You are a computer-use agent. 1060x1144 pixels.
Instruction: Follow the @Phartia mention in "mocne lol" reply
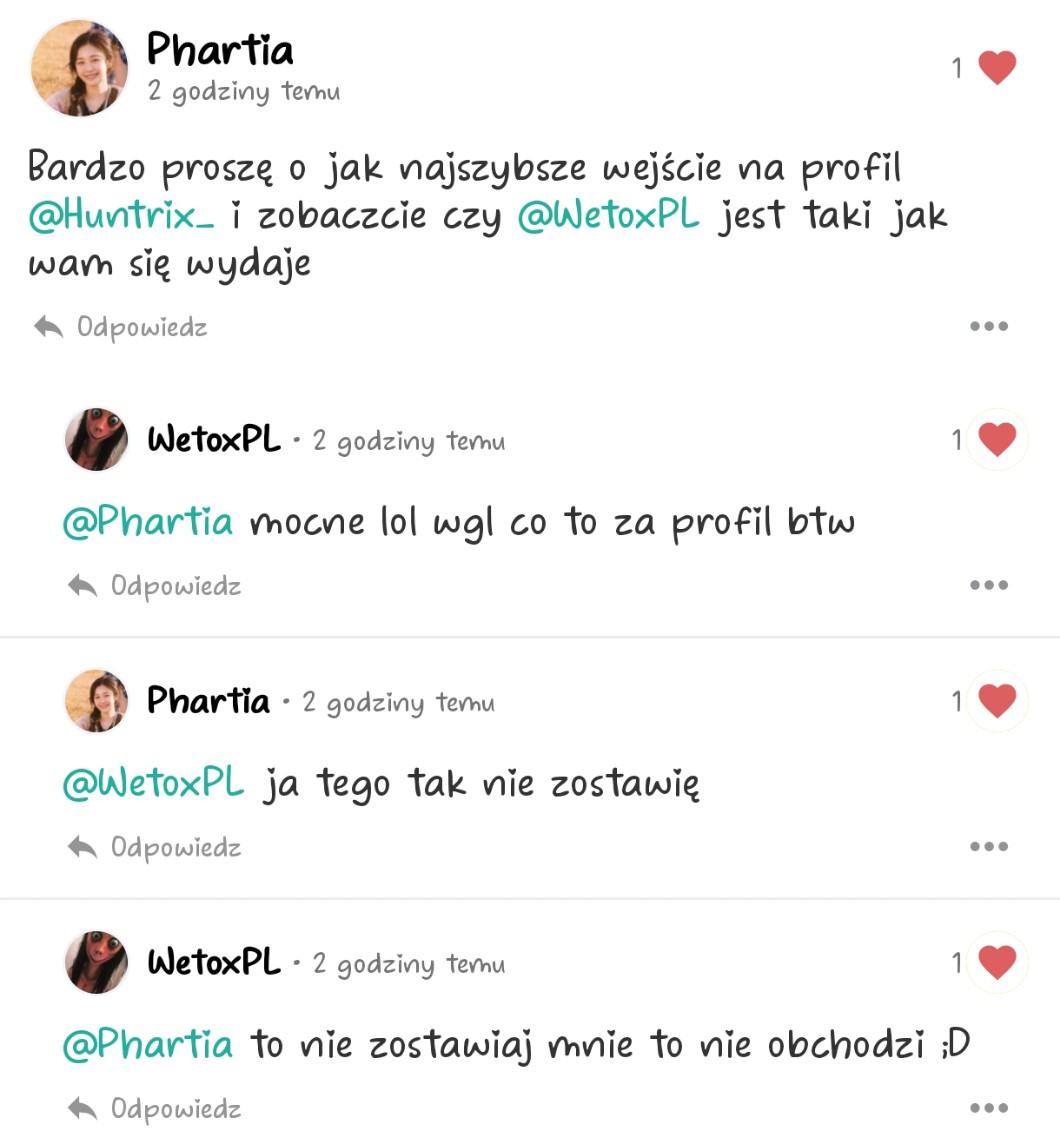click(x=148, y=522)
